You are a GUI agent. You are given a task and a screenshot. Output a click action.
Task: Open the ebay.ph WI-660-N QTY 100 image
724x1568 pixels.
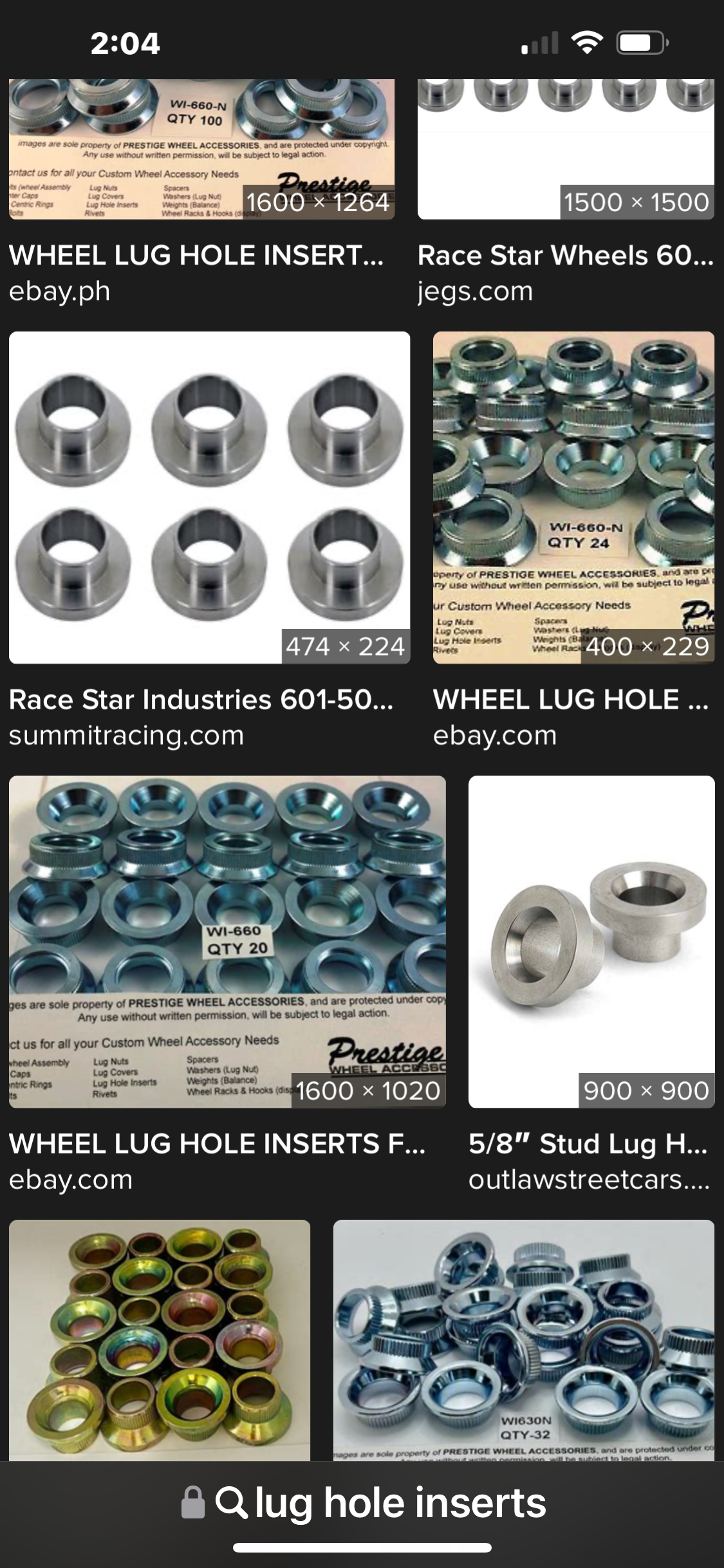point(201,149)
